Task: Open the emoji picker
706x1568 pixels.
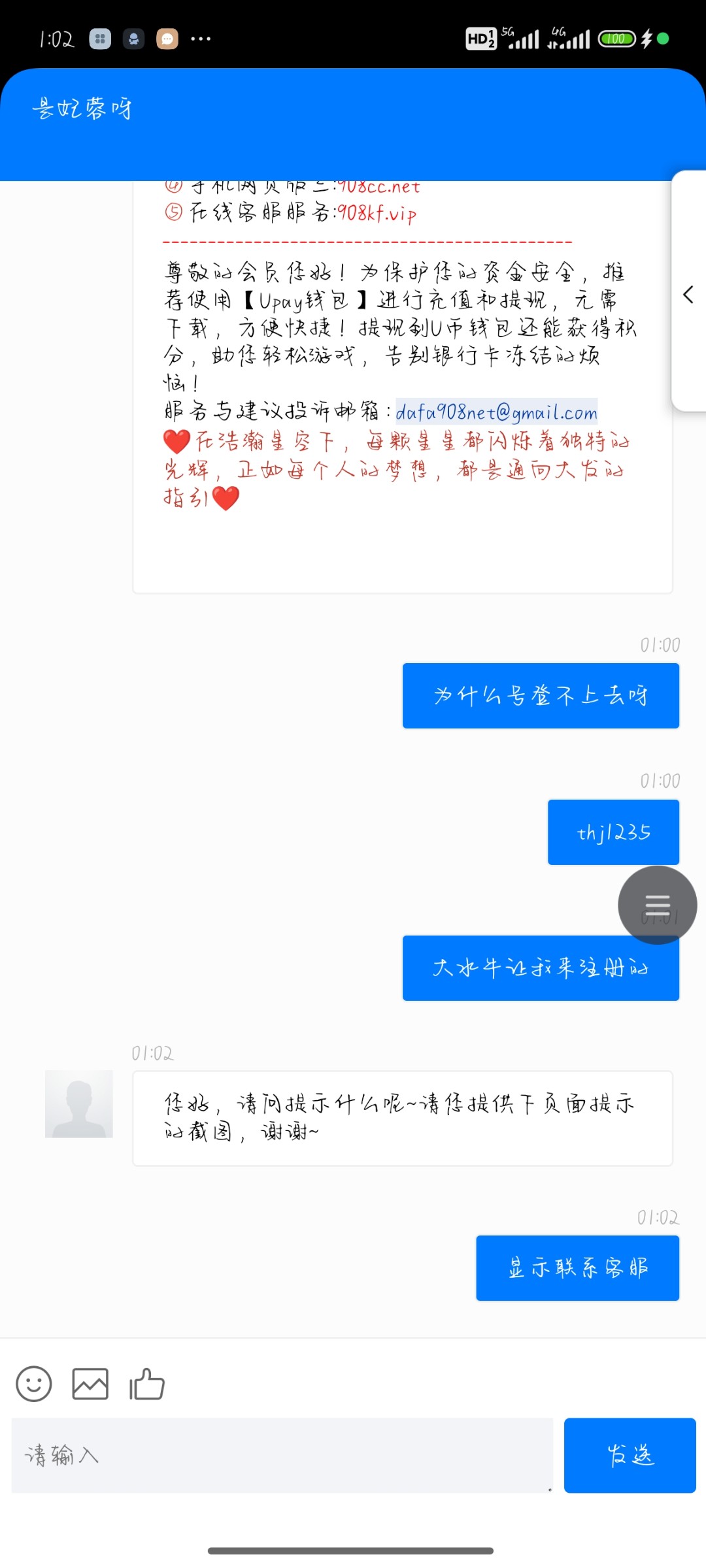Action: click(34, 1384)
